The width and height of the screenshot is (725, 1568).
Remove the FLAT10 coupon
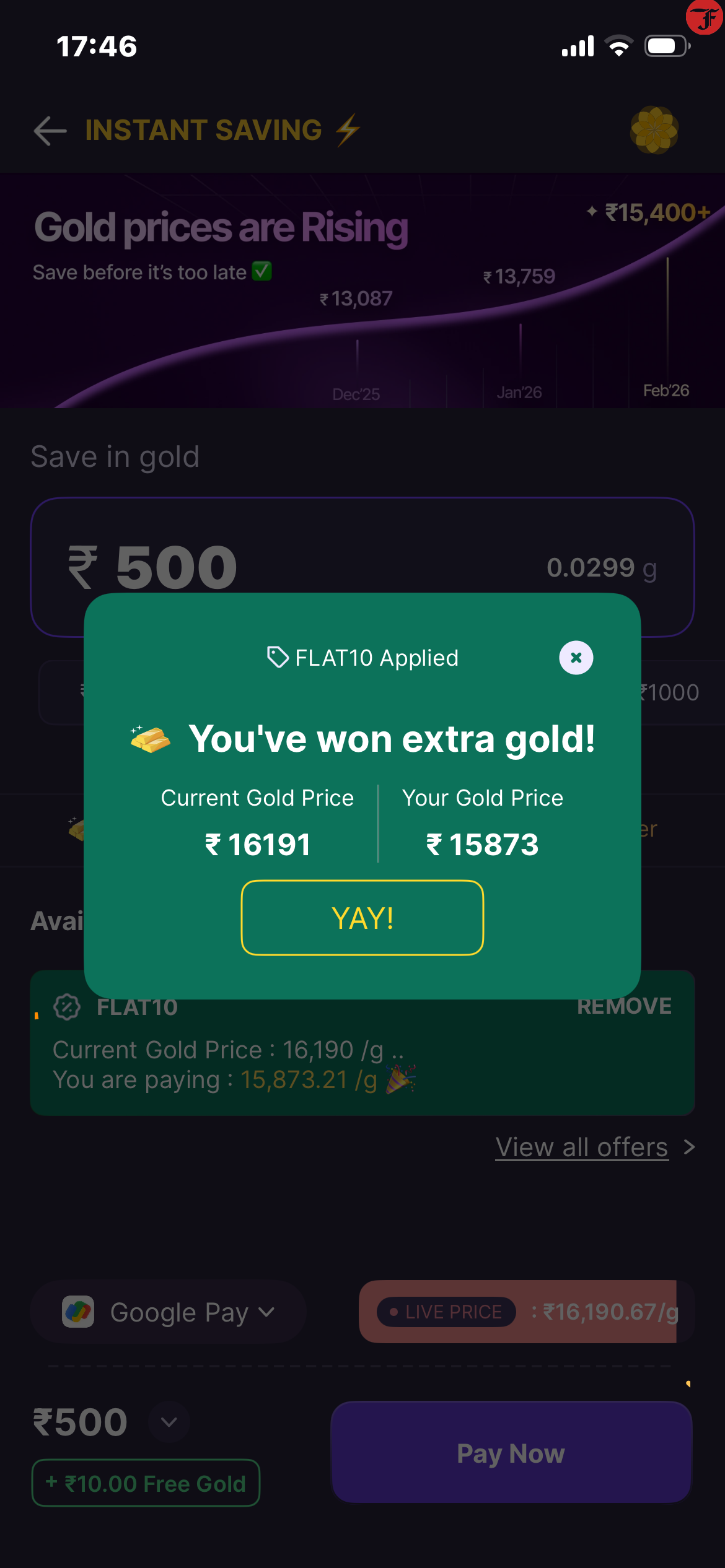point(623,1007)
